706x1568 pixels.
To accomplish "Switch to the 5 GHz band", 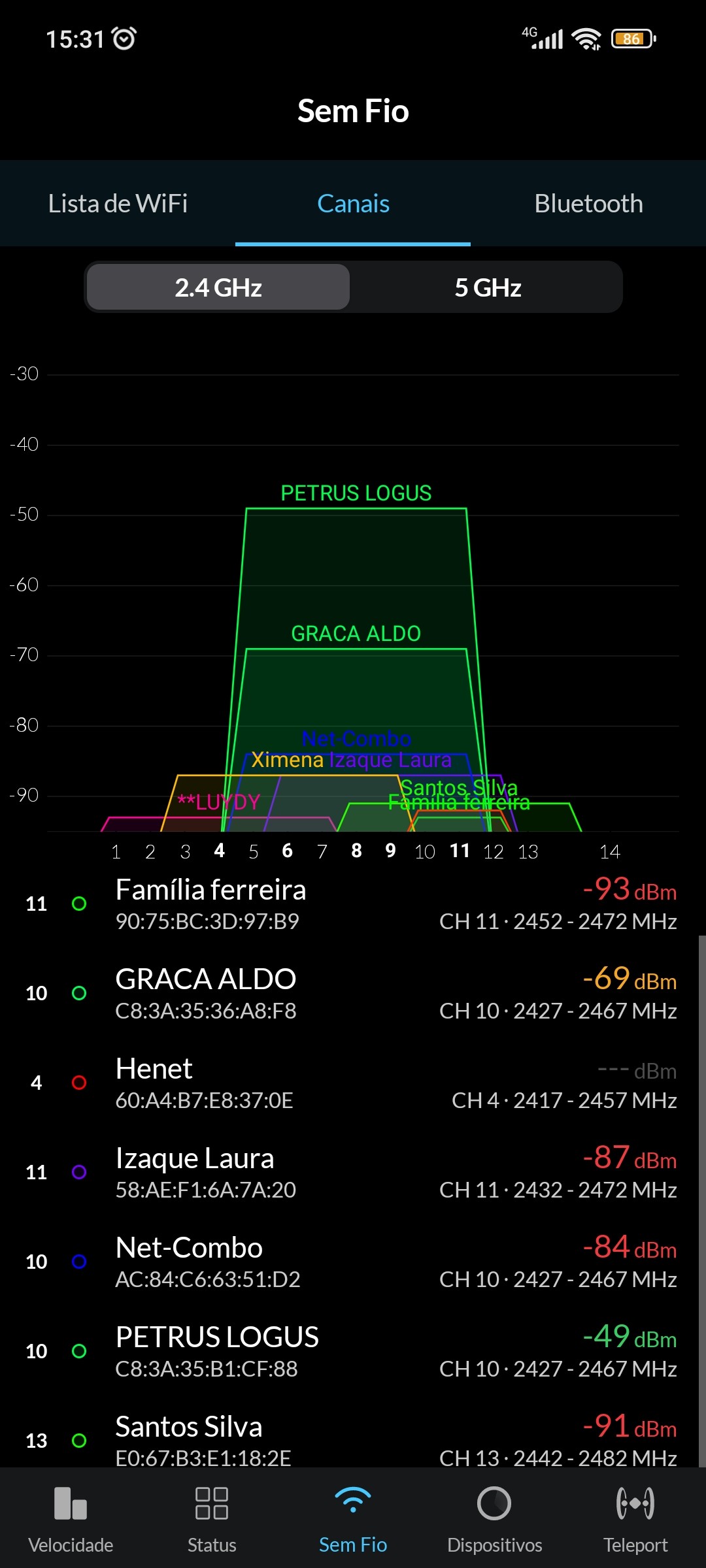I will (488, 287).
